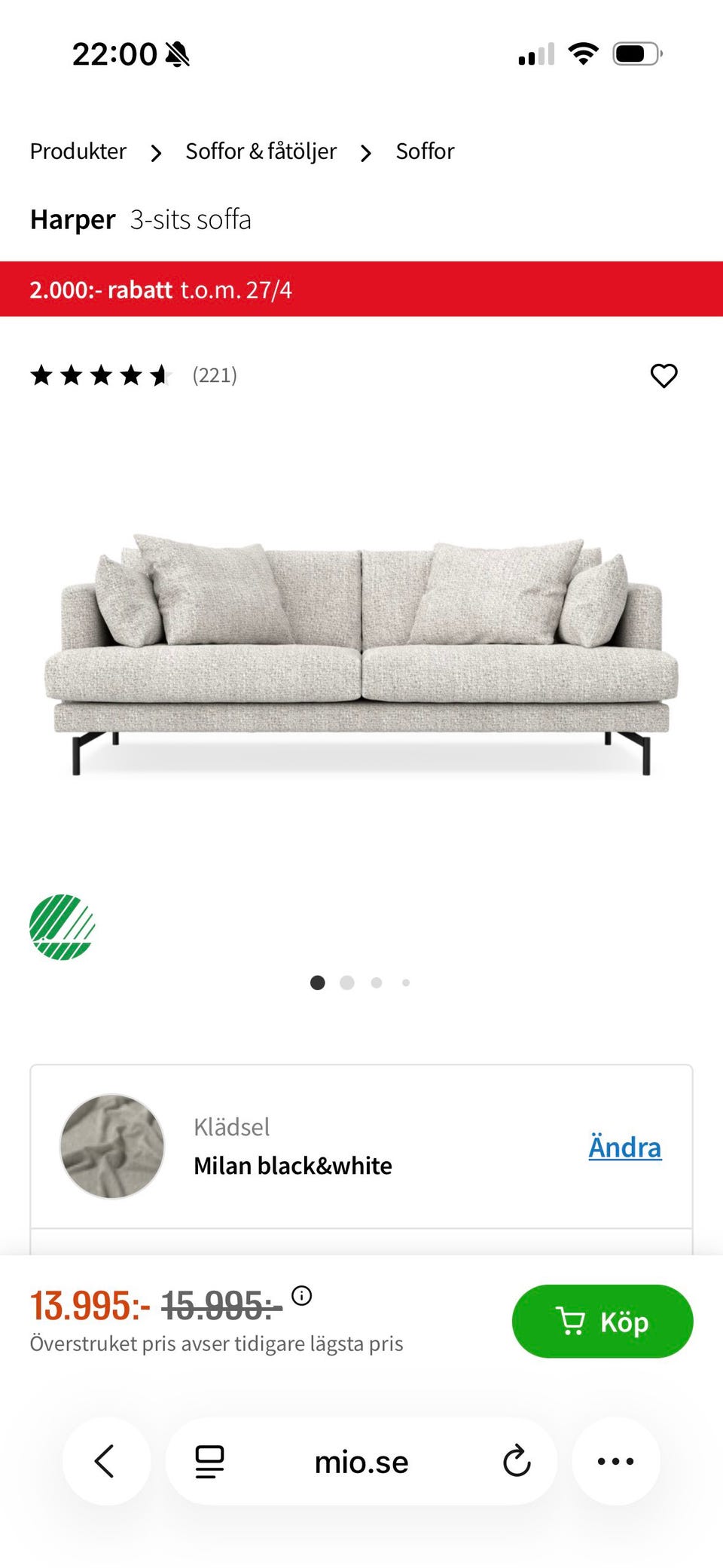
Task: Open the review count link (221)
Action: click(x=214, y=375)
